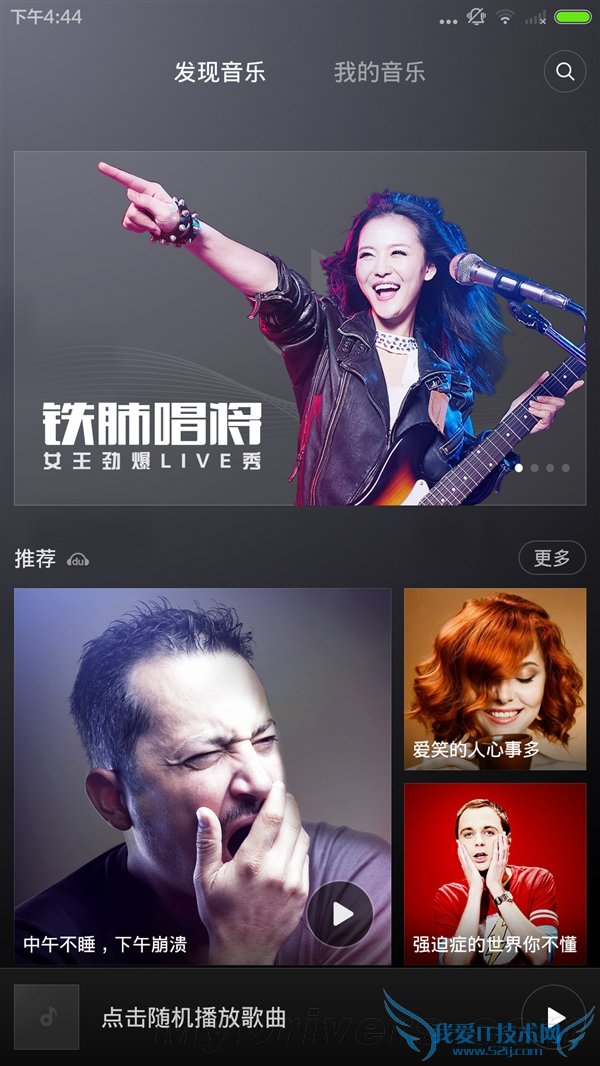Image resolution: width=600 pixels, height=1066 pixels.
Task: Open the 爱笑的人心事多 playlist
Action: [x=495, y=679]
